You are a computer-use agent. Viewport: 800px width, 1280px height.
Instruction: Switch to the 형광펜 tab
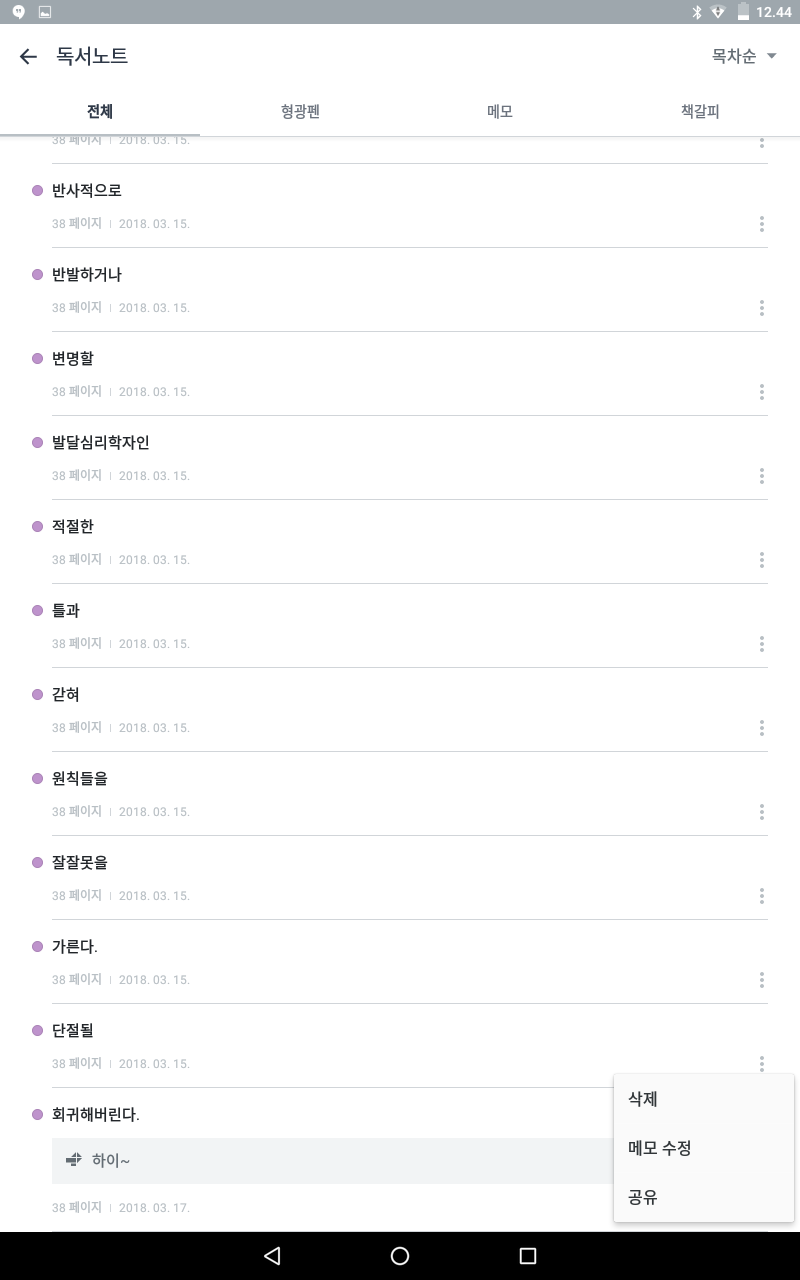click(x=300, y=112)
